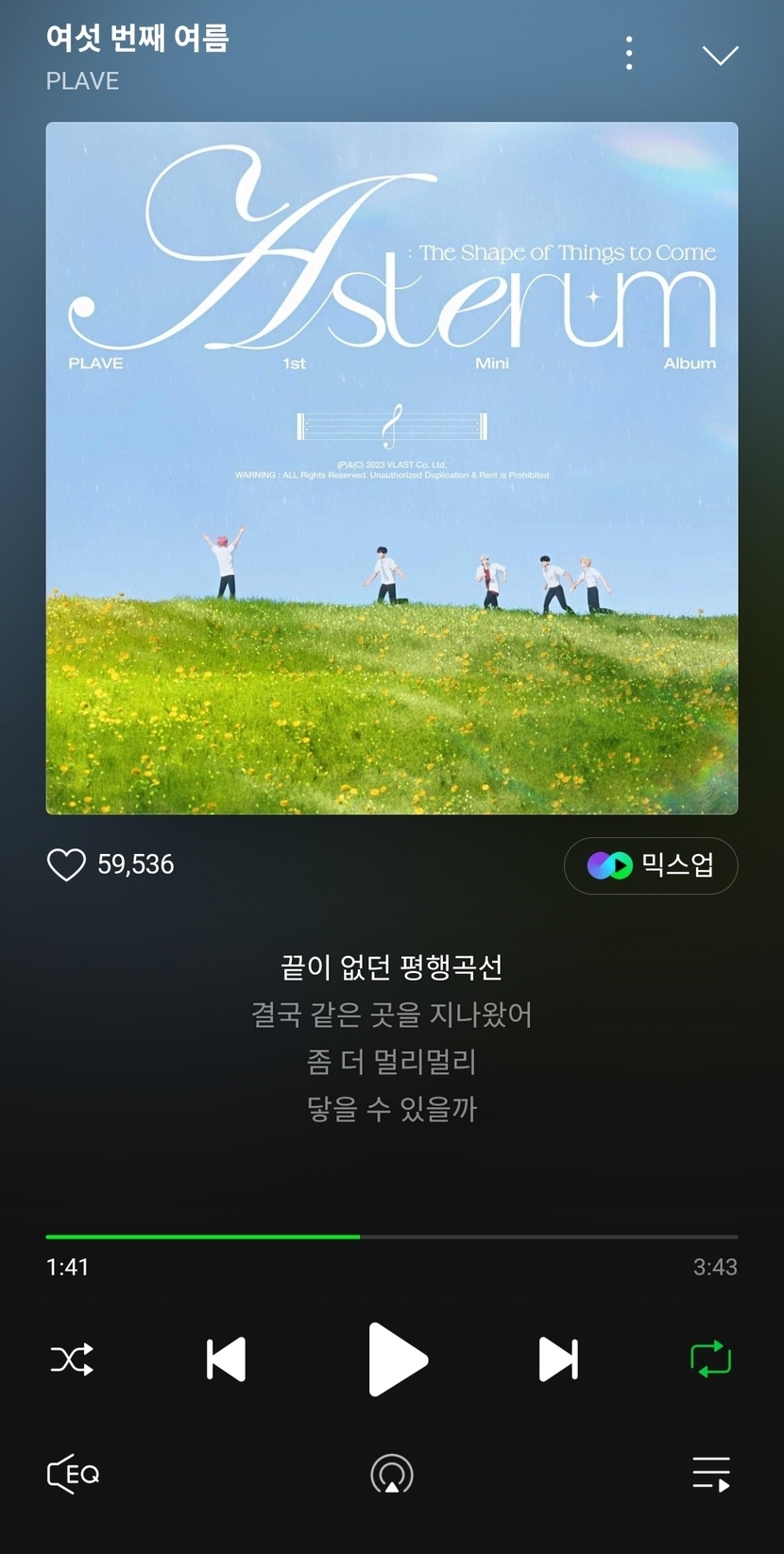Open the cast to device option

[392, 1474]
